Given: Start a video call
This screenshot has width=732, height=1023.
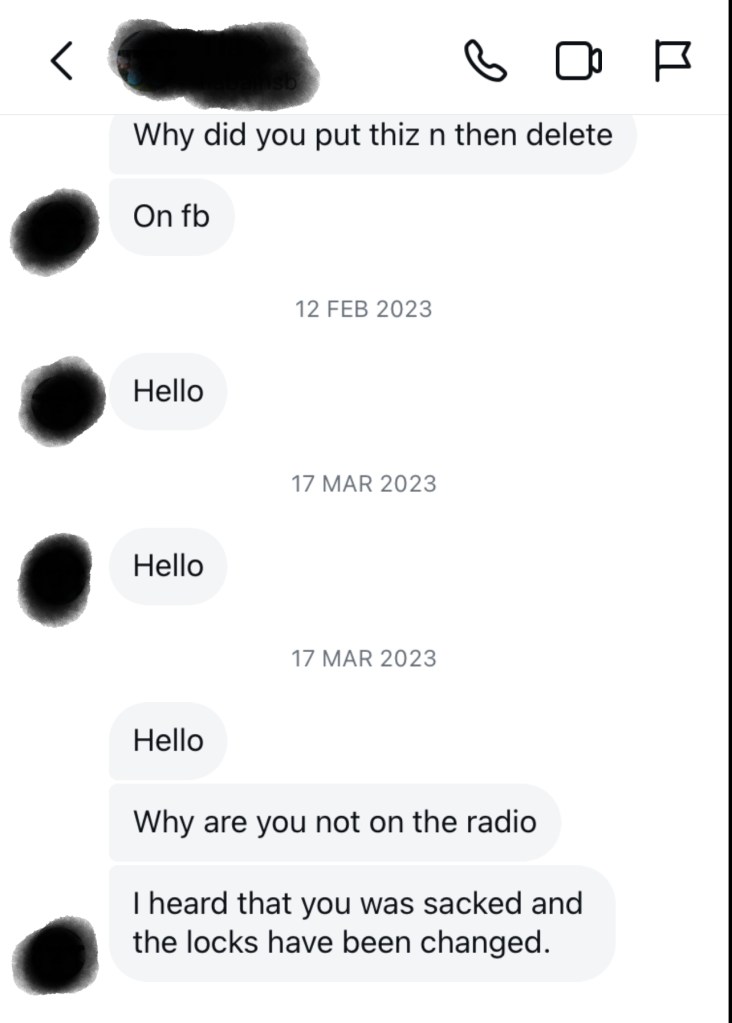Looking at the screenshot, I should [x=579, y=63].
